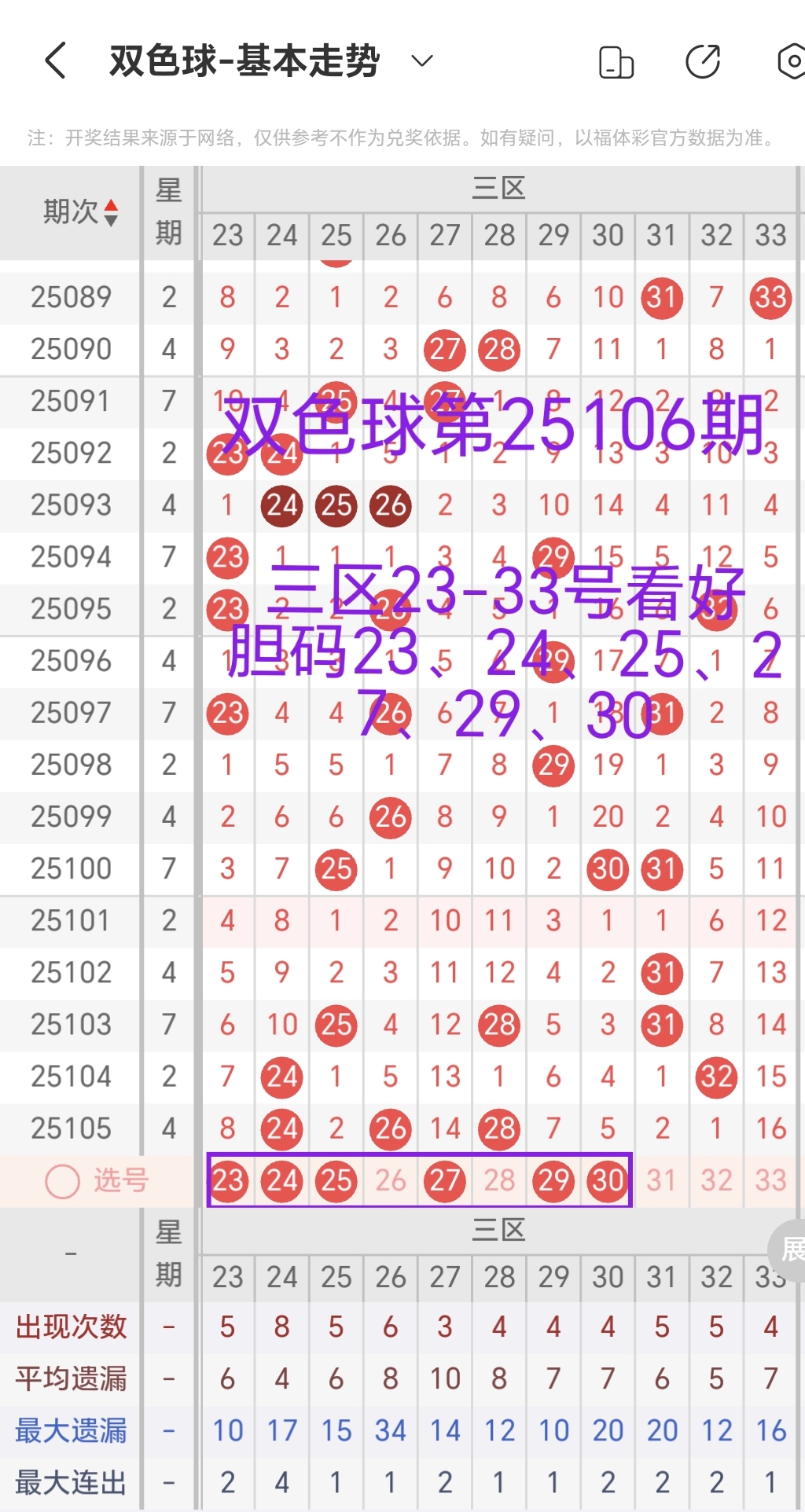Toggle ball 27 in the pick row

click(444, 1180)
